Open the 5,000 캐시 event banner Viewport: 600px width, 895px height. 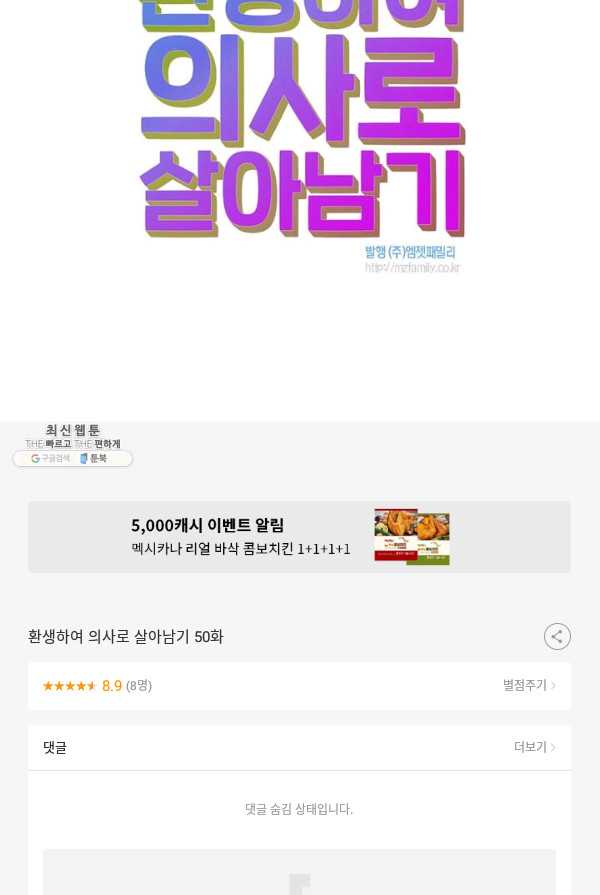[x=299, y=537]
